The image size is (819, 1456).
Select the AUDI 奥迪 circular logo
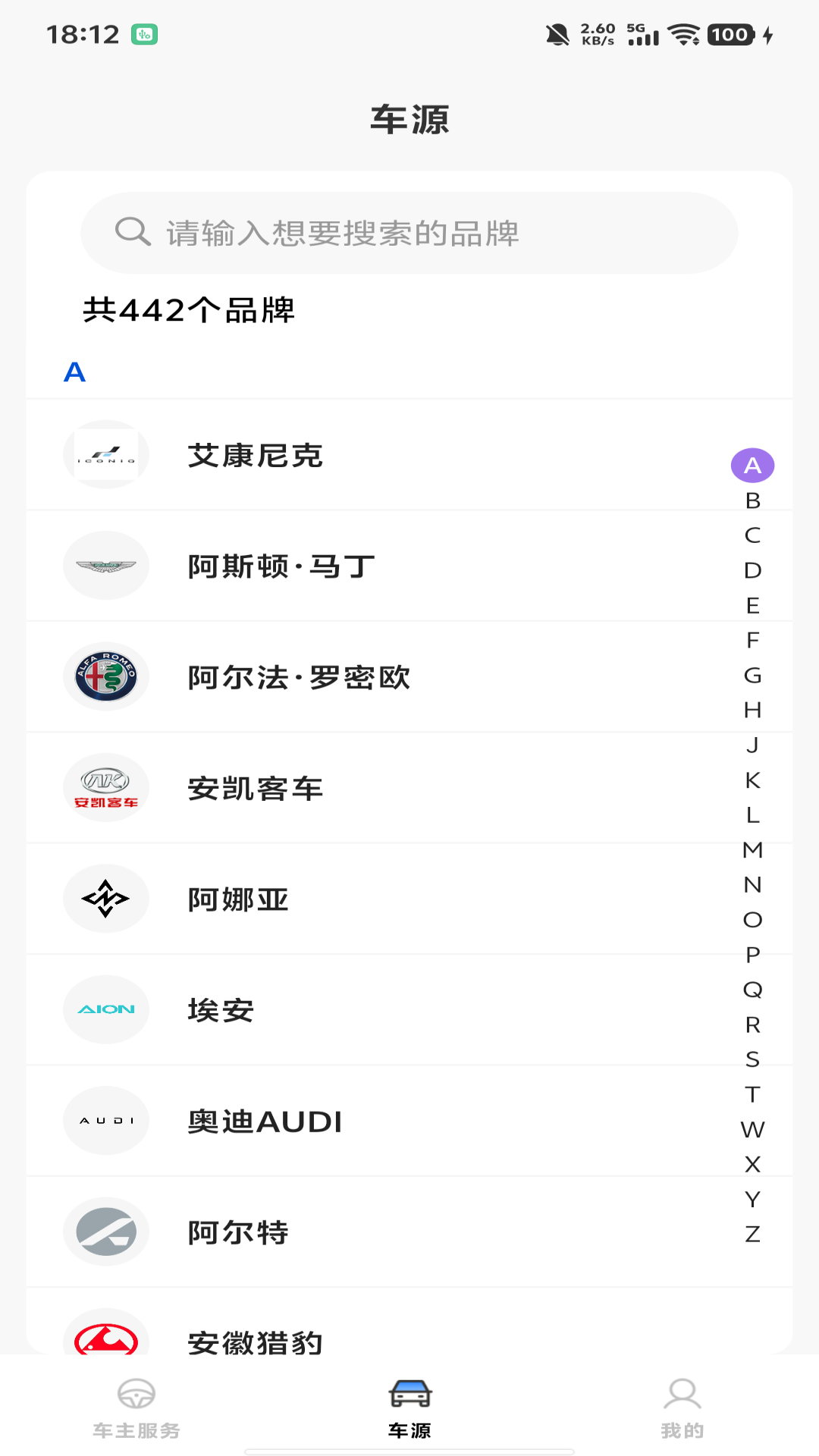(x=105, y=1120)
